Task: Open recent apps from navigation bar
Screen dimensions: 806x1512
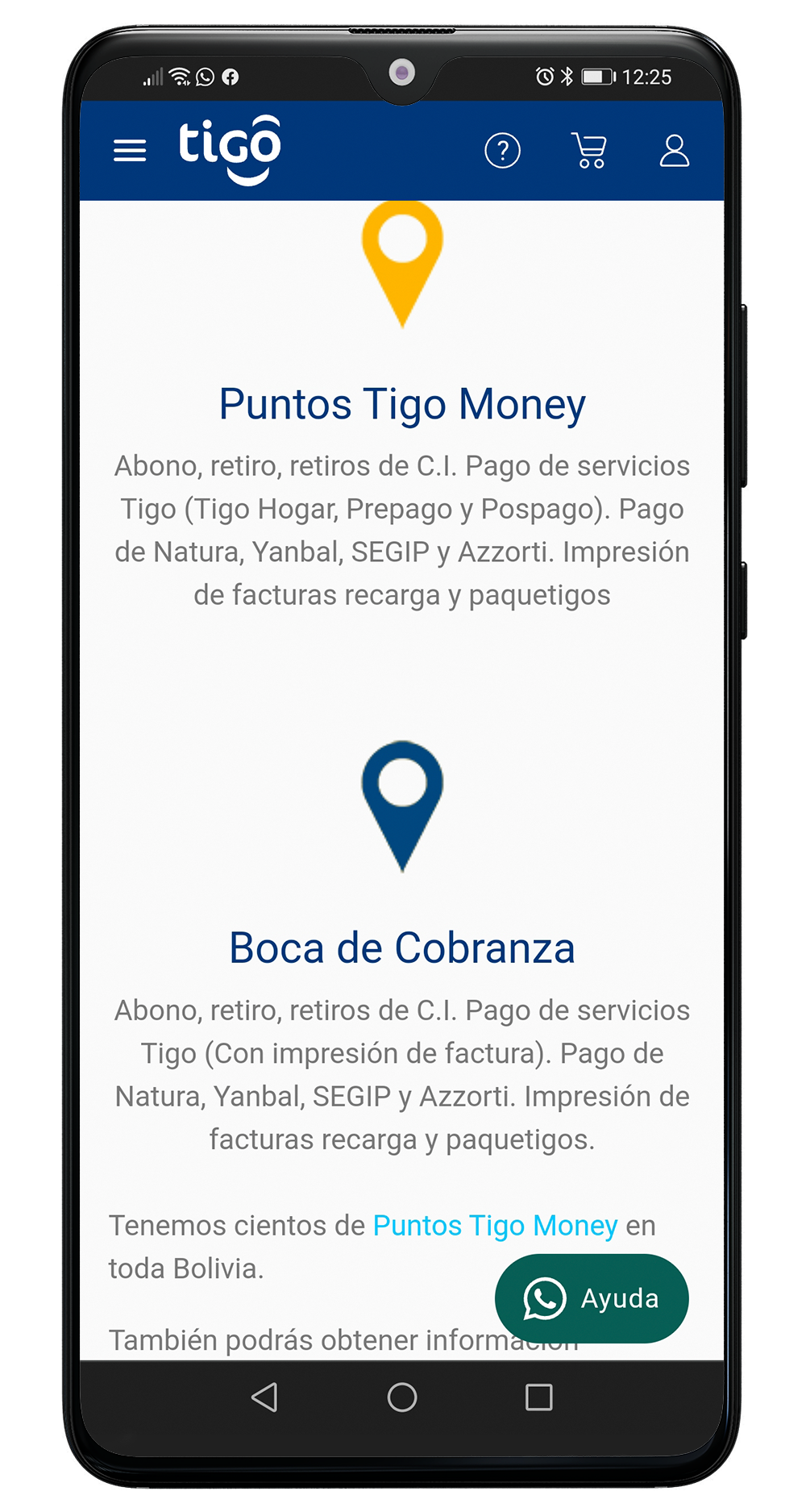Action: tap(538, 1397)
